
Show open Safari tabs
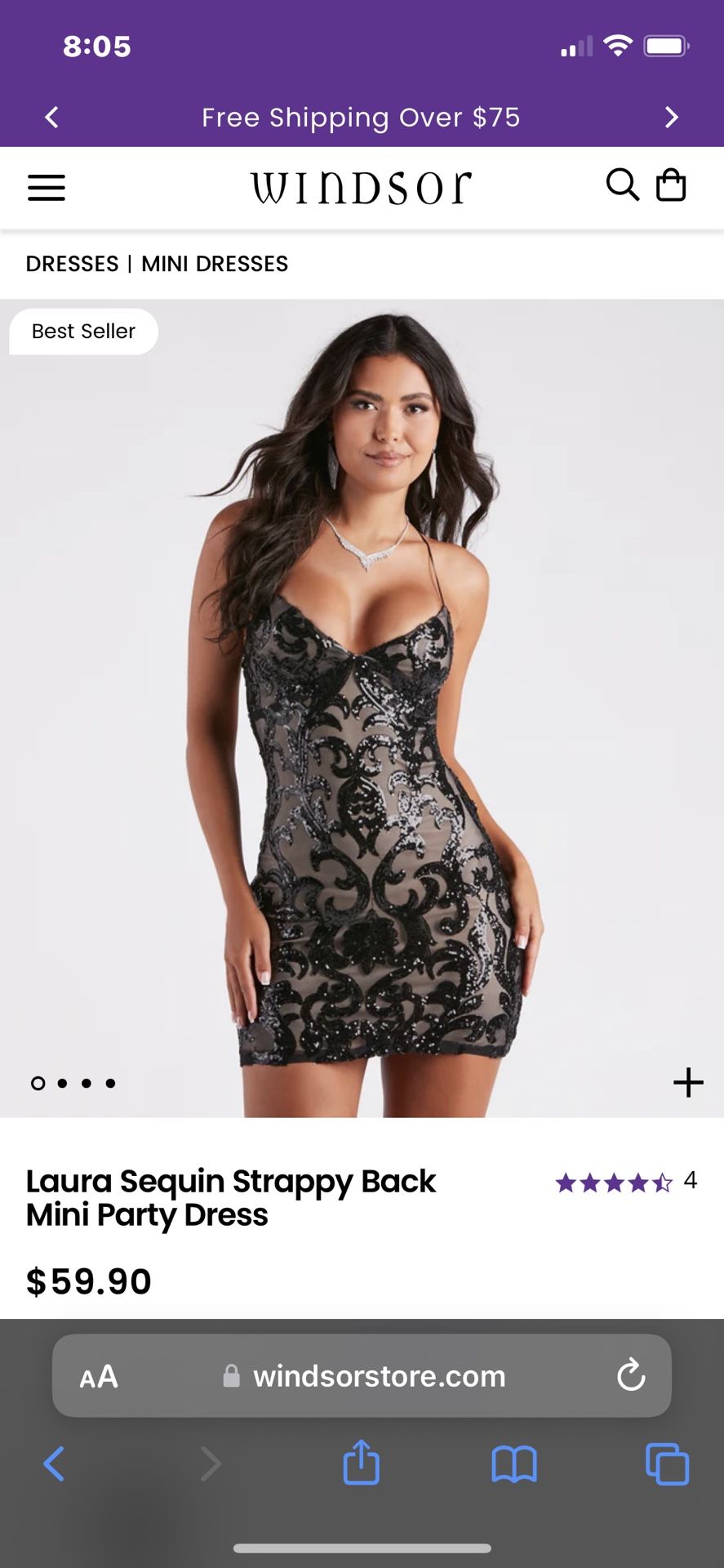667,1463
